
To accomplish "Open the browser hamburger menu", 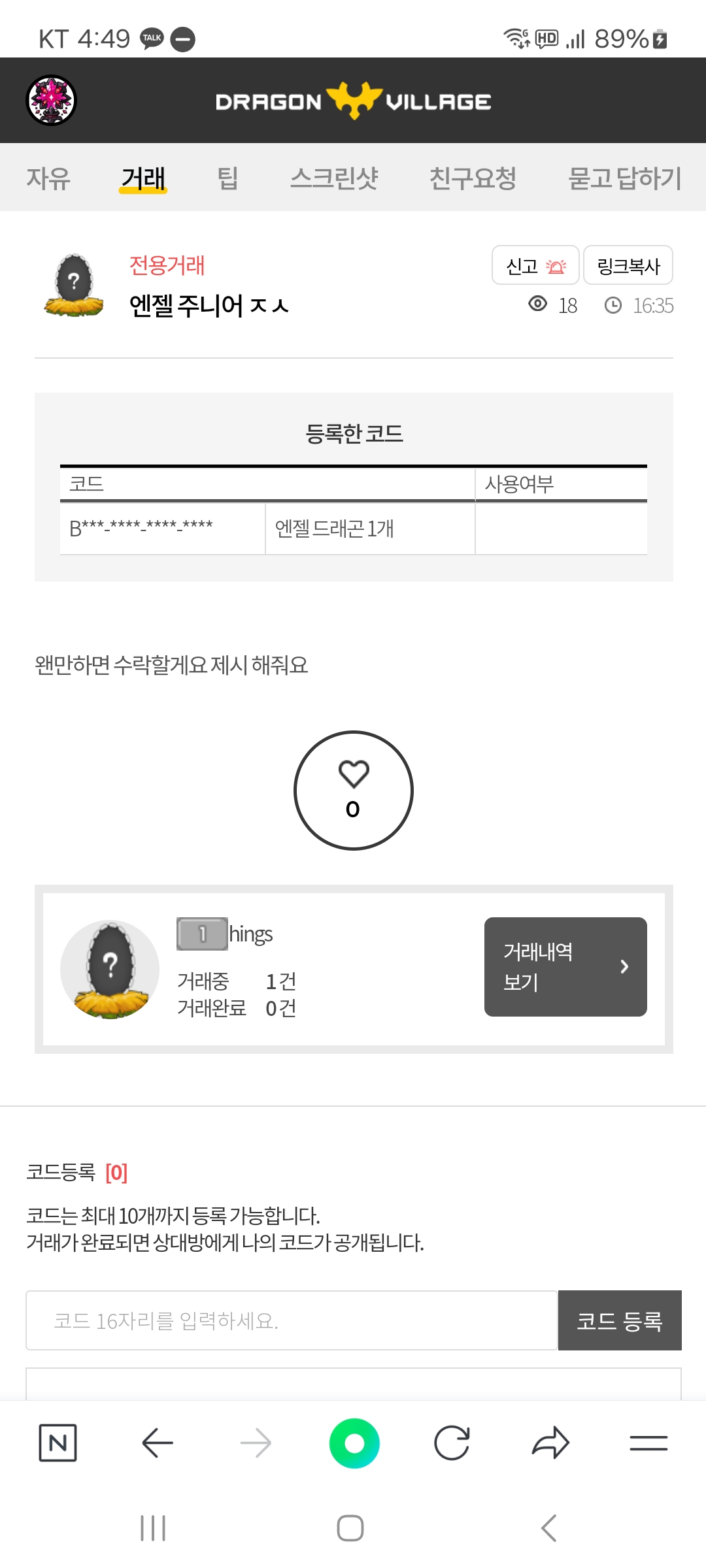I will (x=648, y=1443).
